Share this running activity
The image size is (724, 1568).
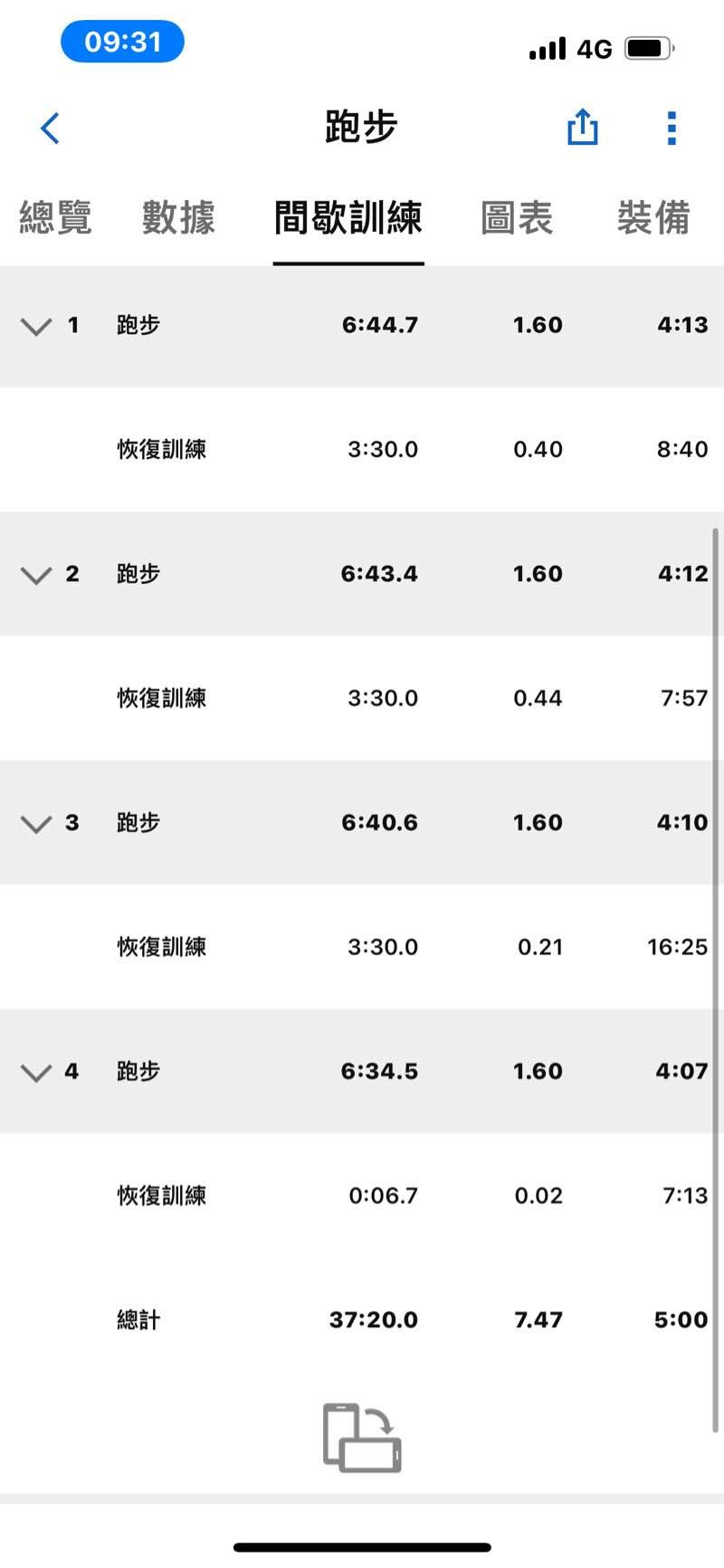(582, 127)
